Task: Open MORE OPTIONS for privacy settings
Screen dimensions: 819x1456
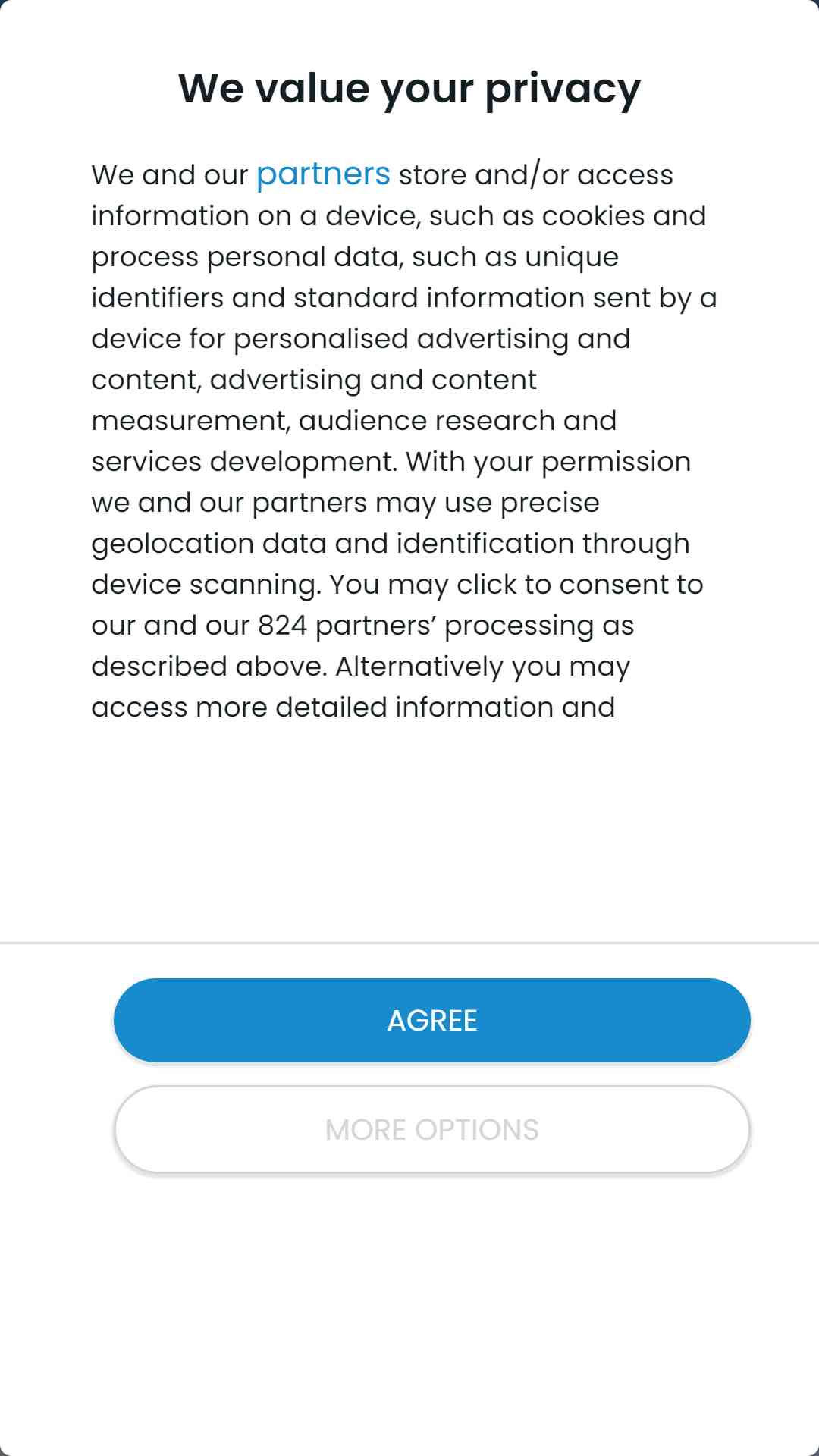Action: click(432, 1129)
